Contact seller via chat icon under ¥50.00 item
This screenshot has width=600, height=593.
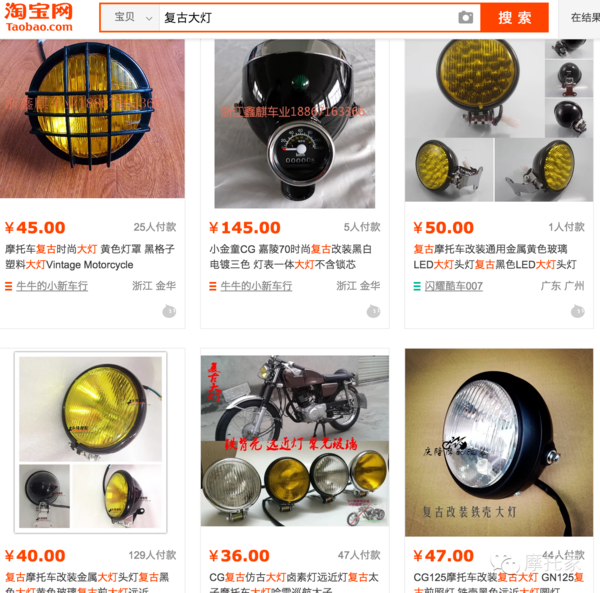click(577, 311)
